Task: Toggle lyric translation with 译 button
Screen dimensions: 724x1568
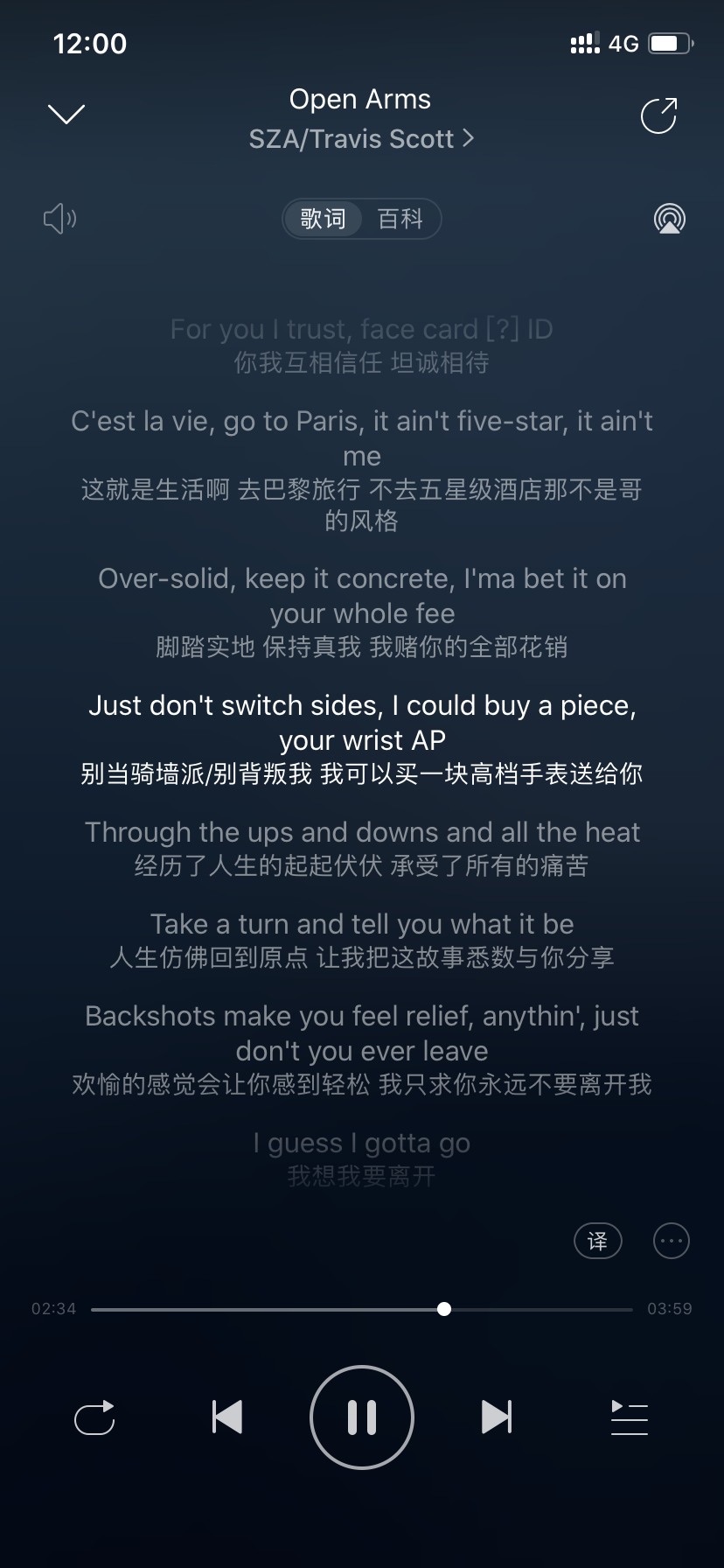Action: click(x=597, y=1241)
